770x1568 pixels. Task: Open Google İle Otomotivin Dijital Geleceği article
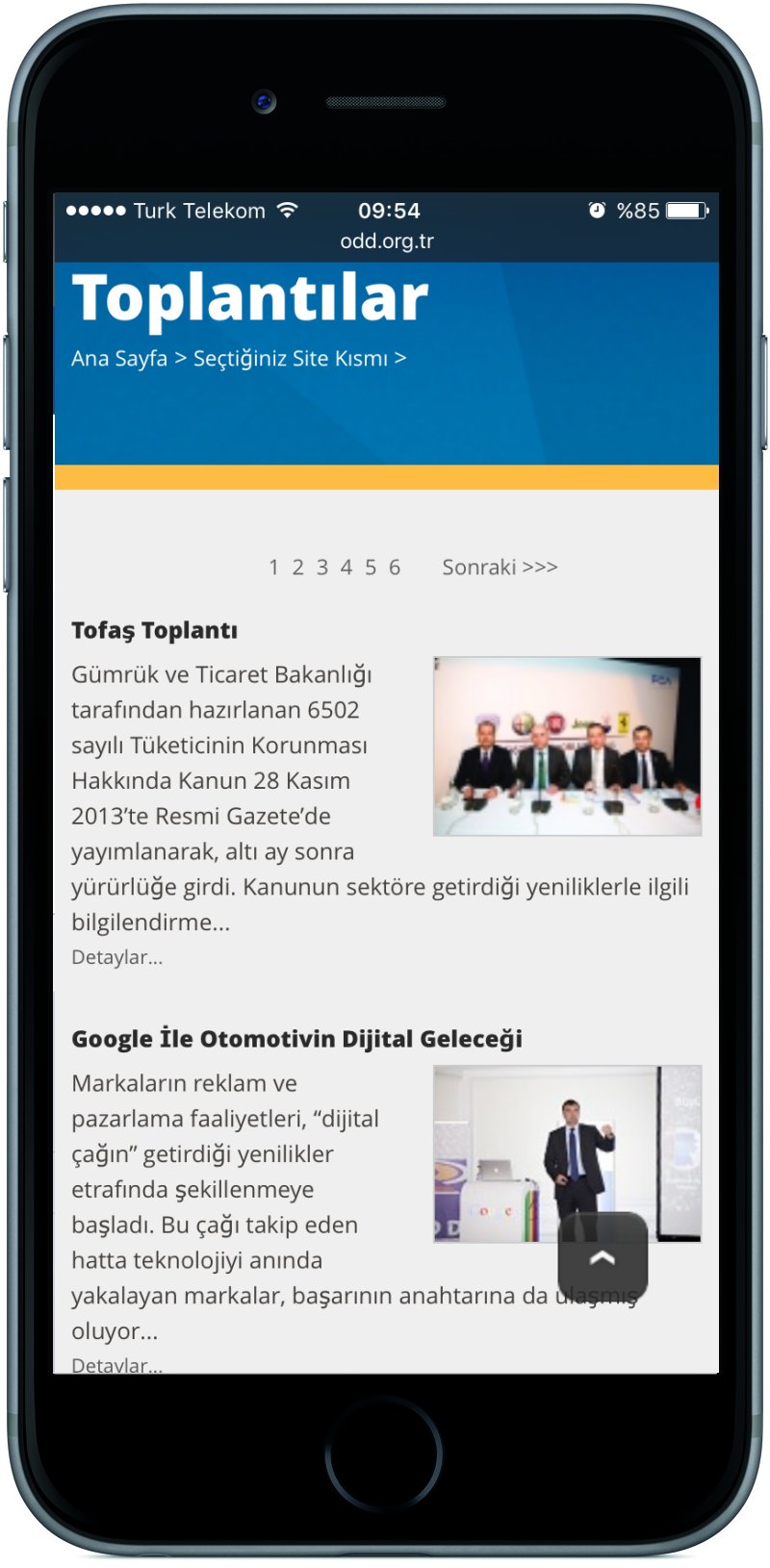(296, 1039)
